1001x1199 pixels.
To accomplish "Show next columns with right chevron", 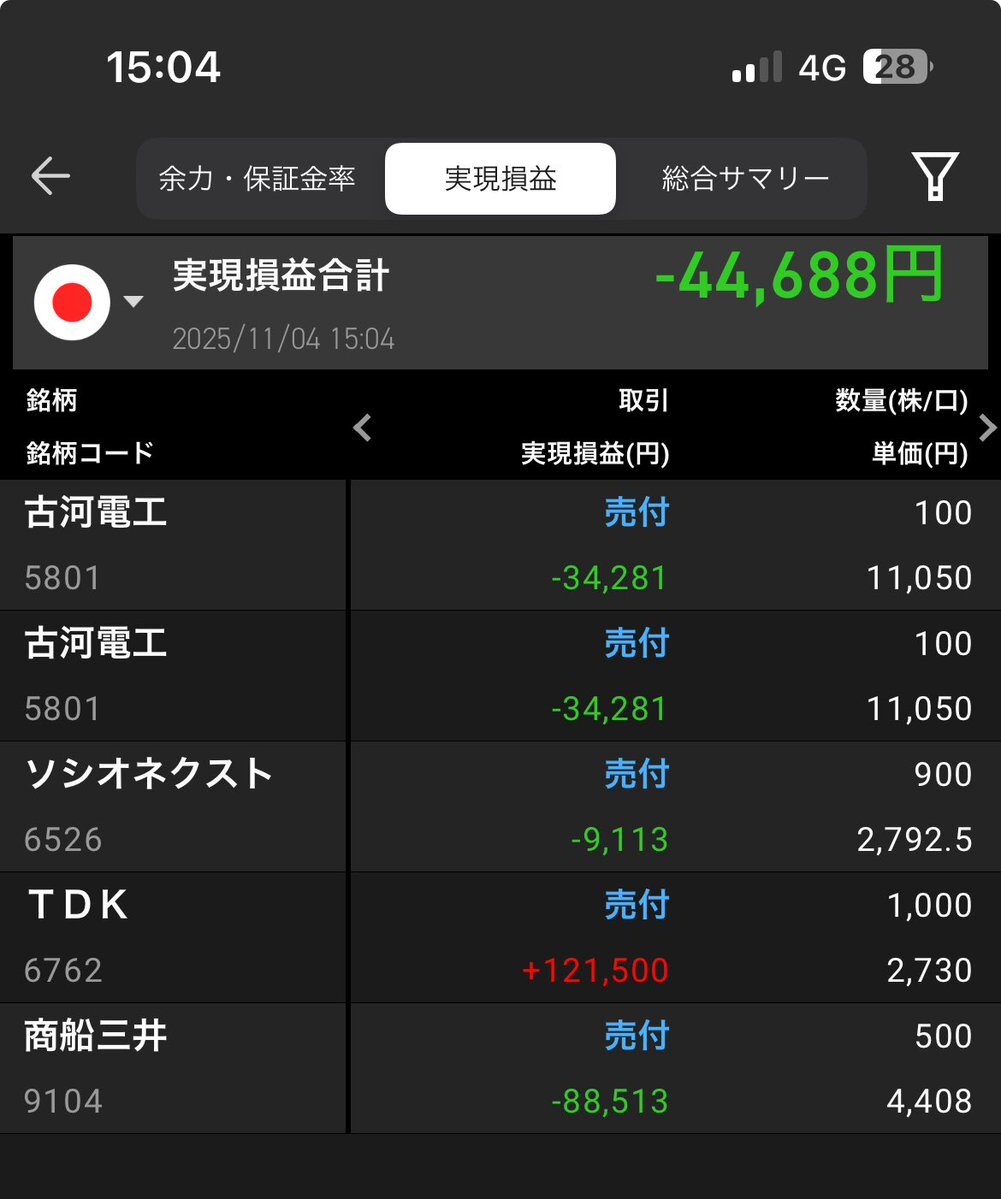I will (987, 428).
